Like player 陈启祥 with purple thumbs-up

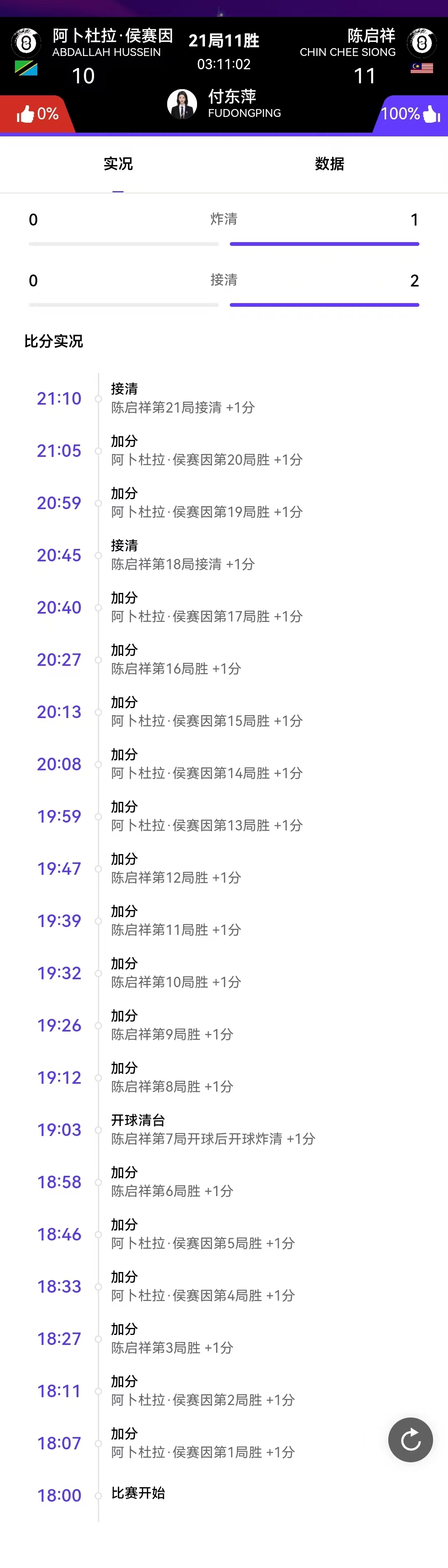430,114
